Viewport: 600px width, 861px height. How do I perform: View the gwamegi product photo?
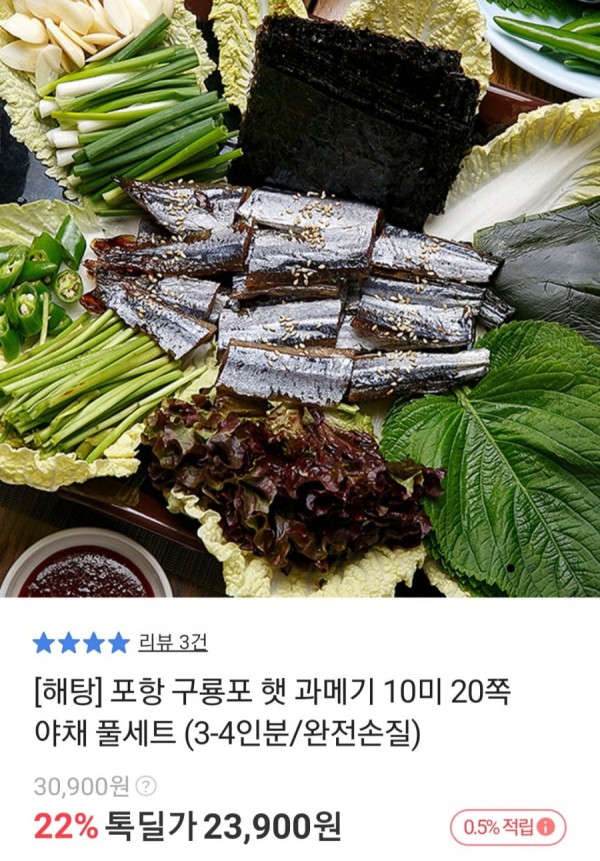click(300, 300)
